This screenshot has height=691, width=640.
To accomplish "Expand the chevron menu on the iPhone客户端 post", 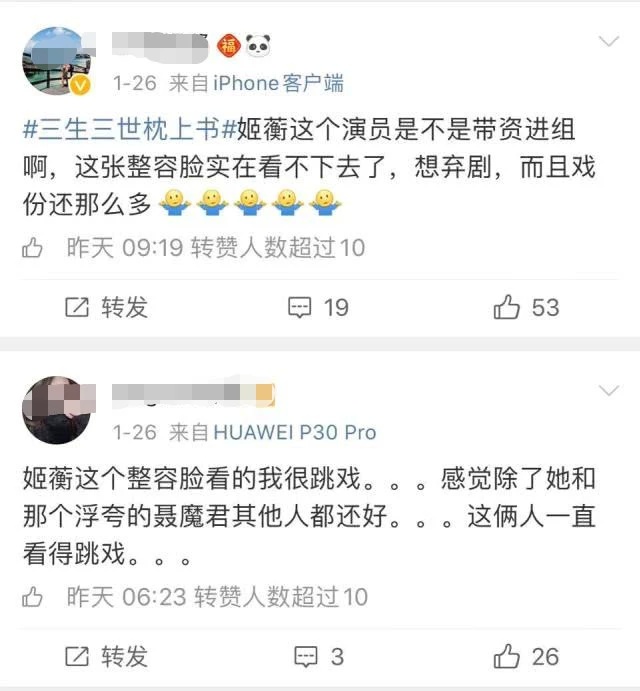I will point(608,42).
